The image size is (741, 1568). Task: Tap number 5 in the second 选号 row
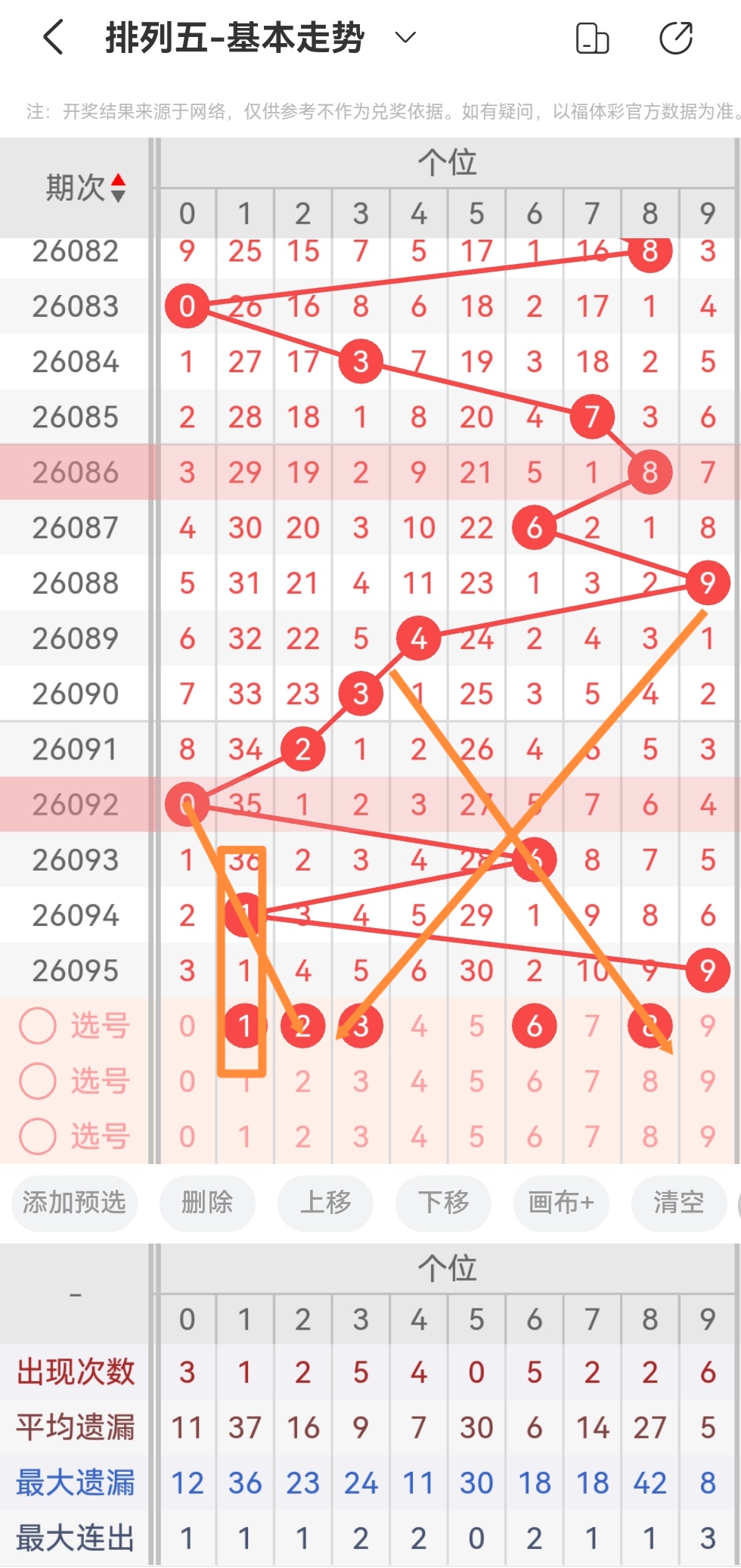[476, 1081]
